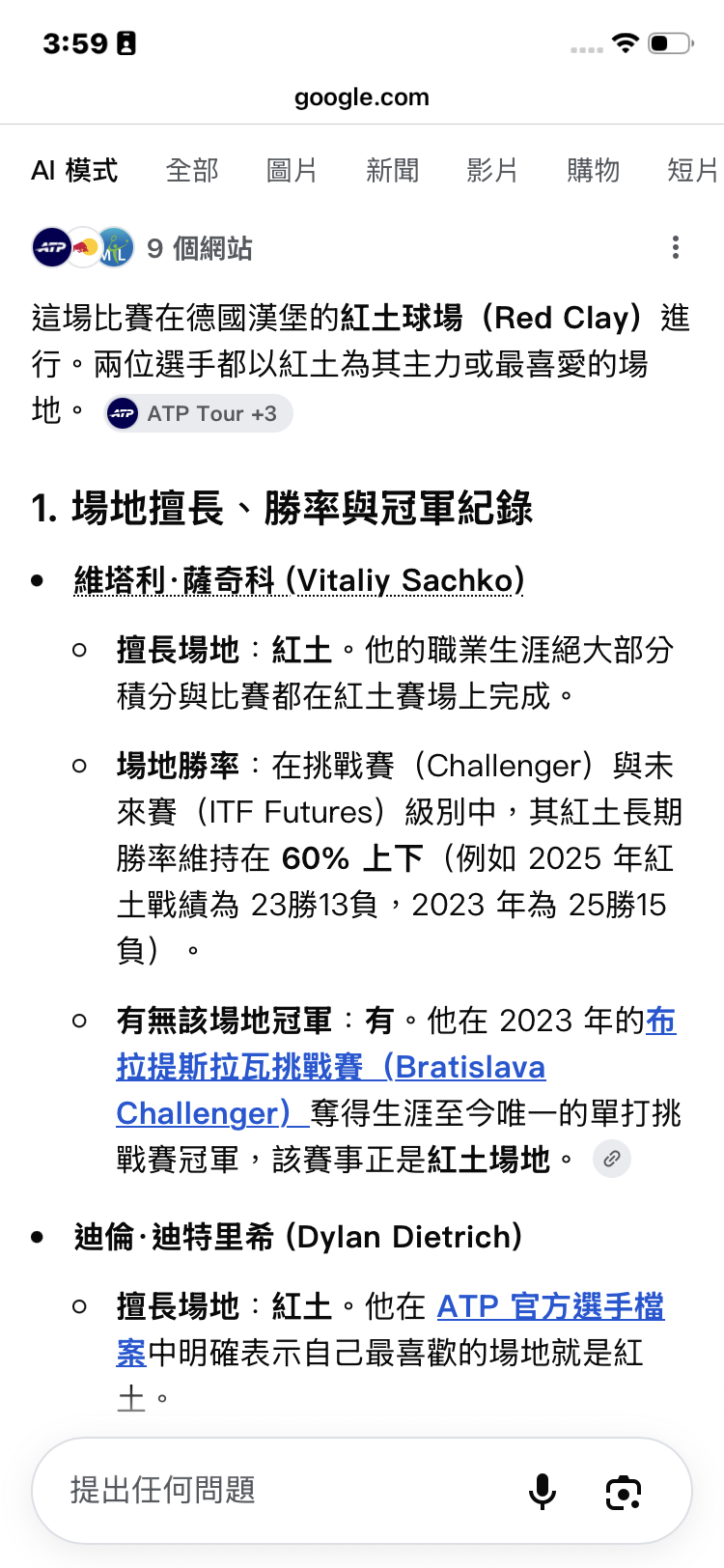This screenshot has width=724, height=1568.
Task: Tap the ATP Tour +3 source chip
Action: [x=198, y=413]
